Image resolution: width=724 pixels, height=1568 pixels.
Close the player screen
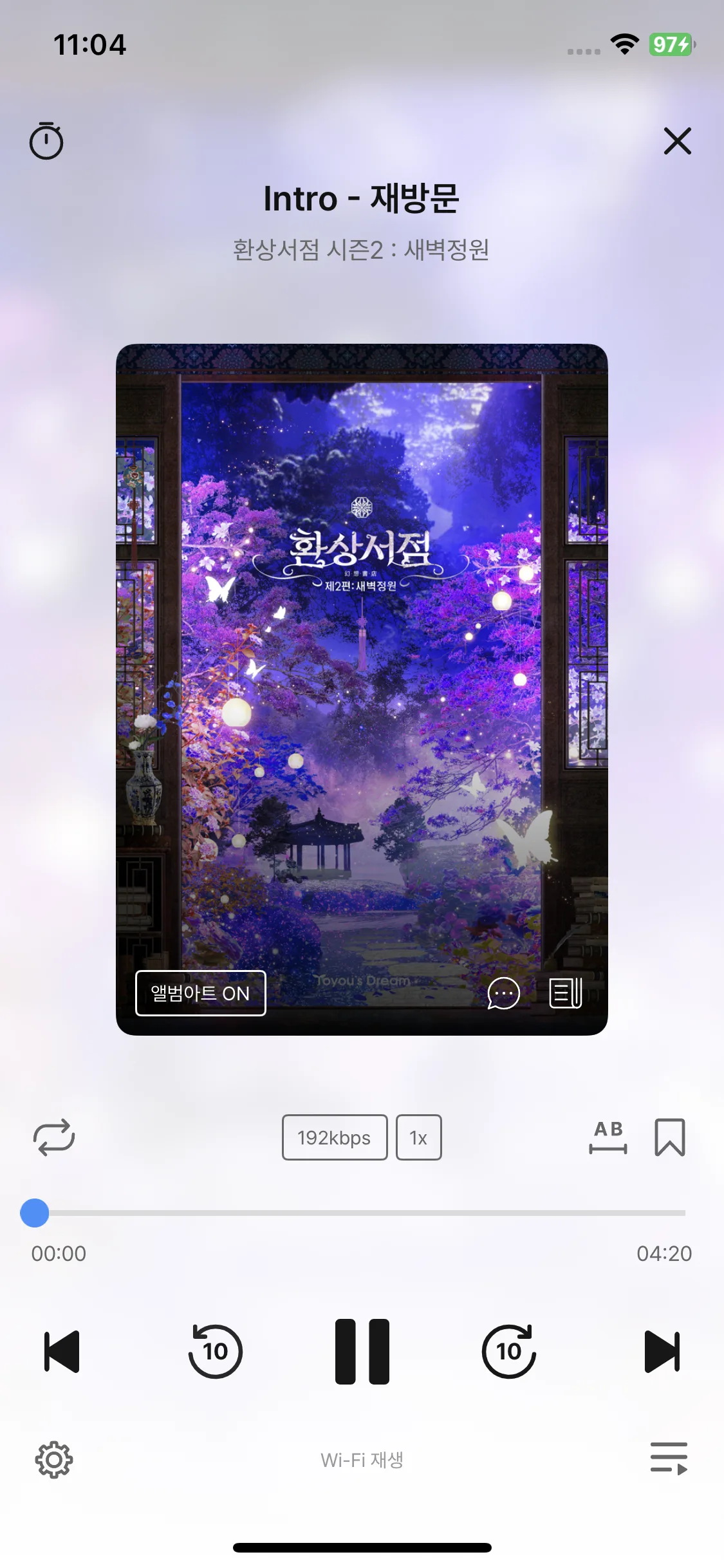[x=677, y=141]
